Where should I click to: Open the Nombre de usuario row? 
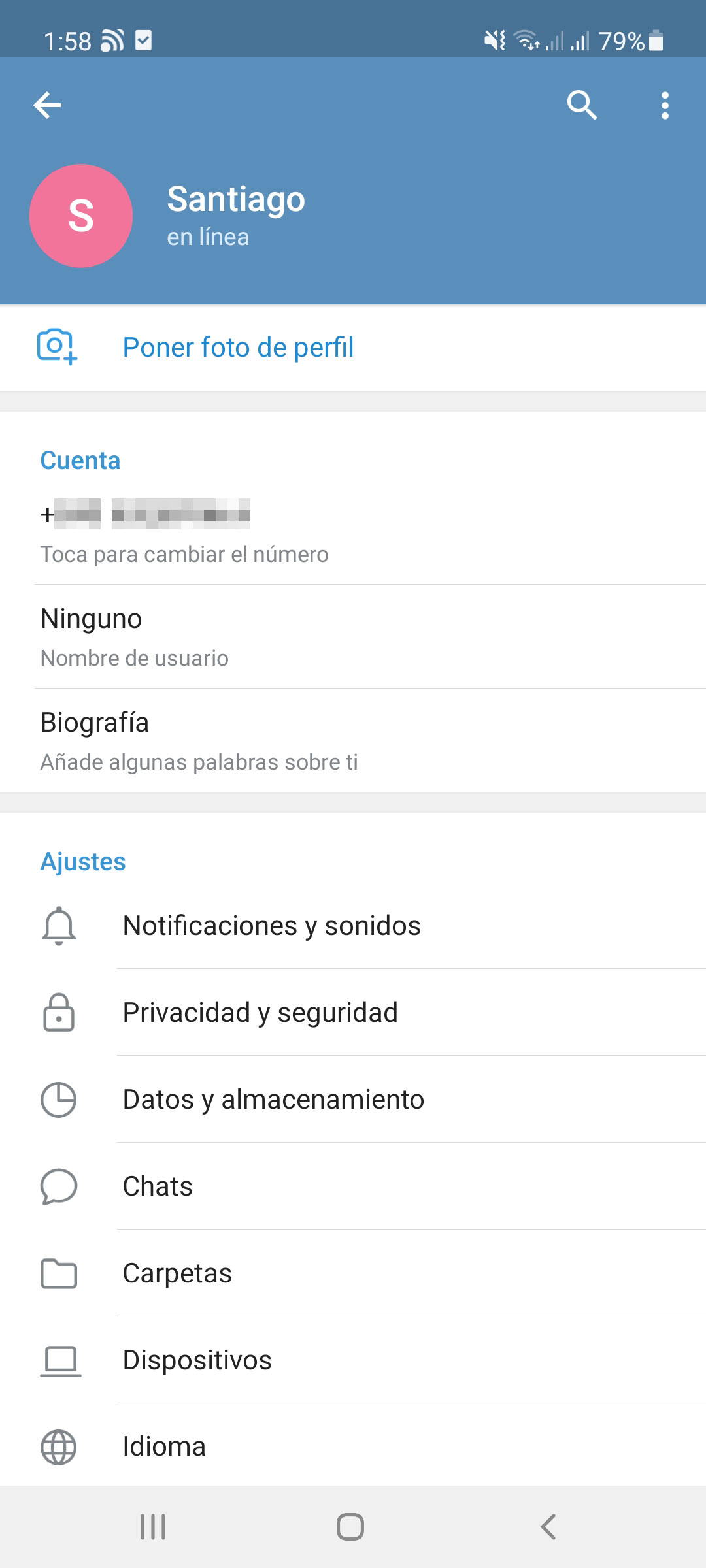[x=353, y=636]
